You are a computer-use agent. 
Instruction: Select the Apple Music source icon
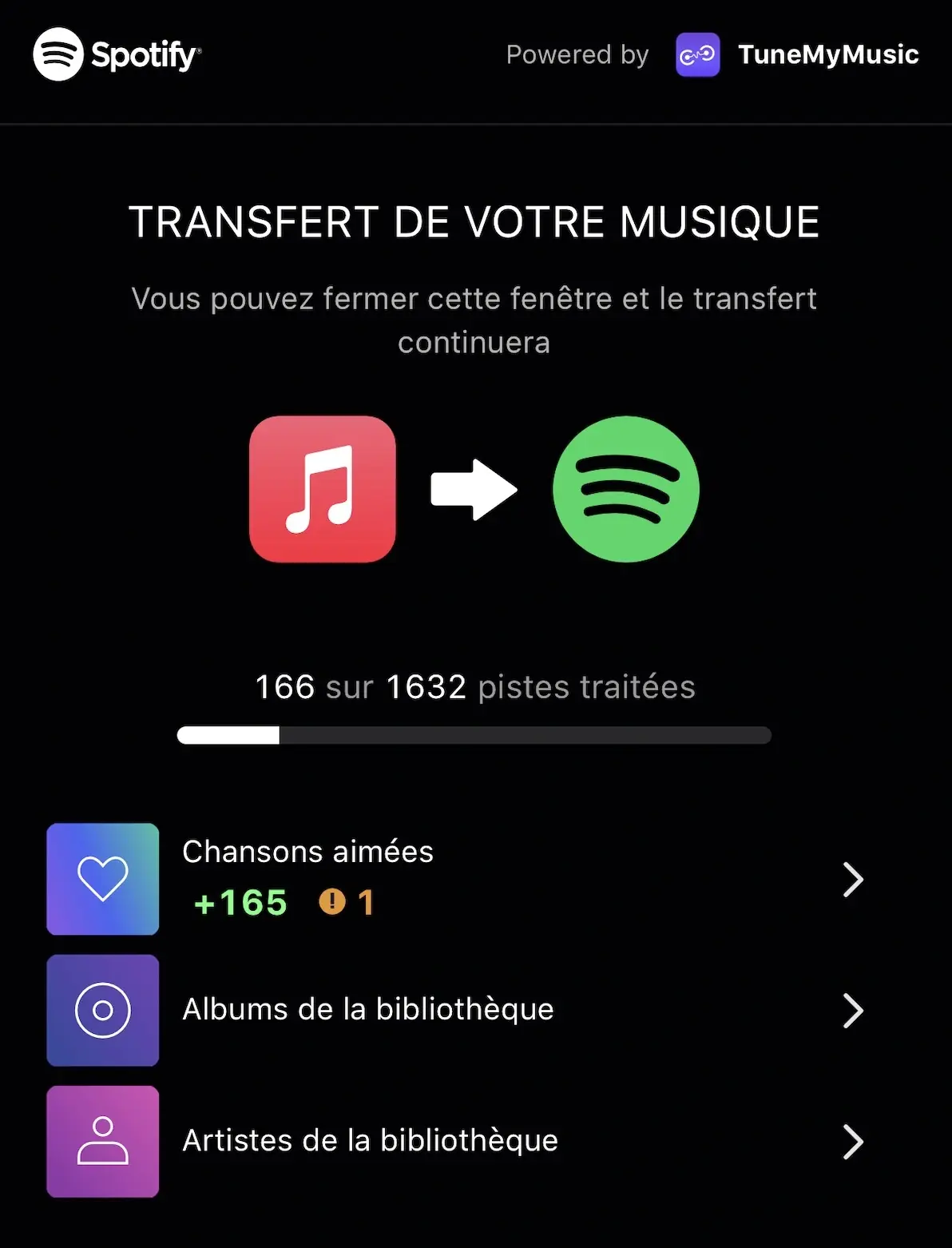(322, 491)
